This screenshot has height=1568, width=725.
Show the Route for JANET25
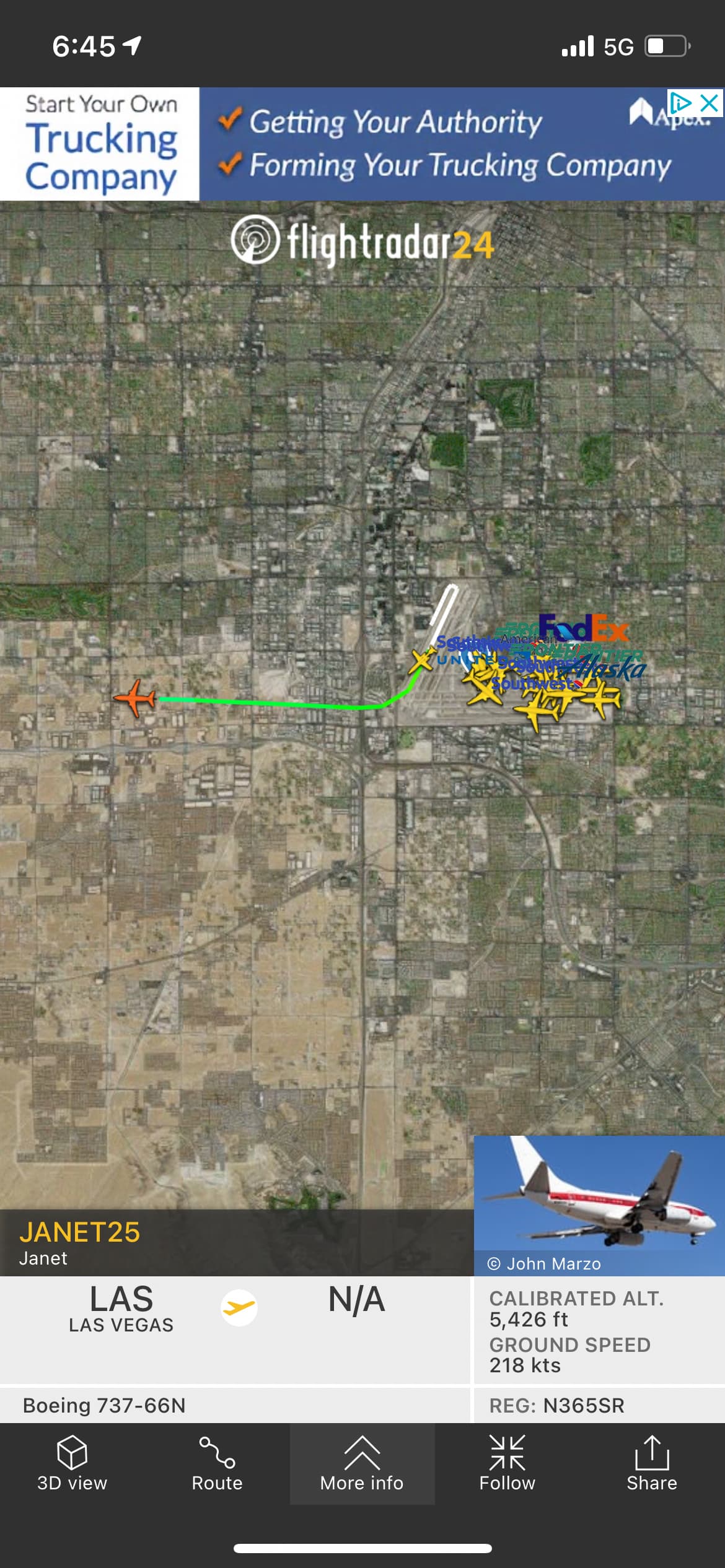point(217,1463)
